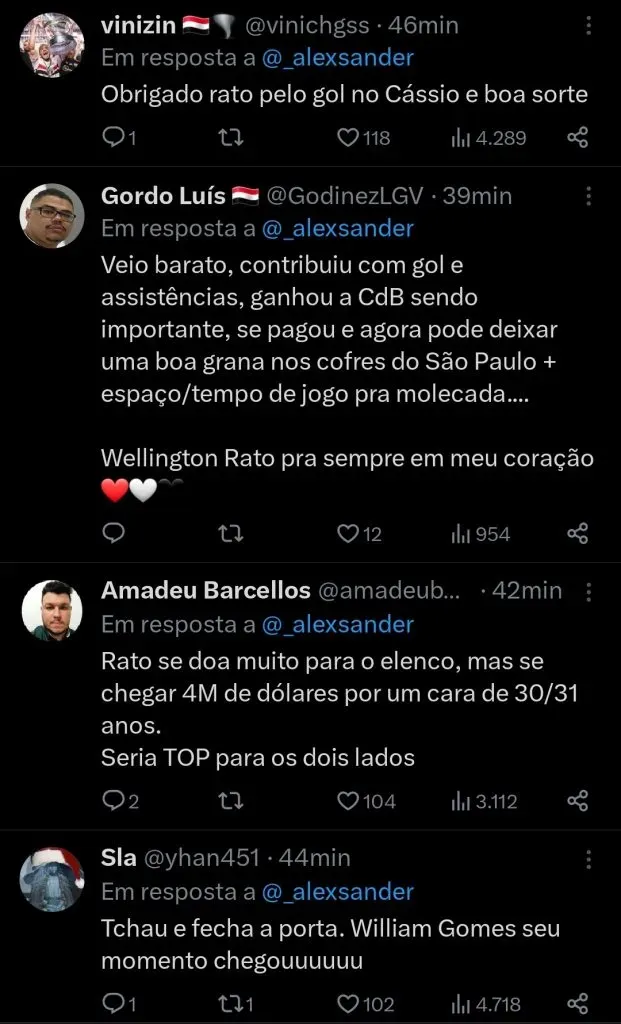Open overflow menu on vinizin's reply
The image size is (621, 1024).
pos(589,25)
